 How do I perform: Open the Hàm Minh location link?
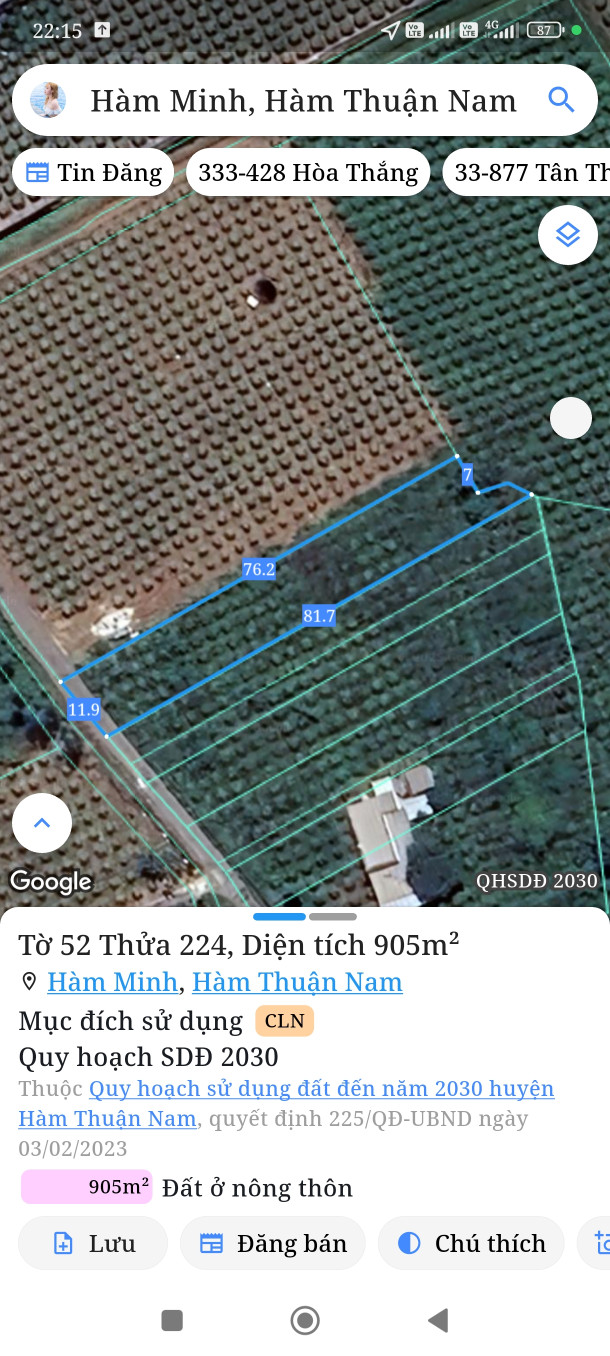[113, 982]
